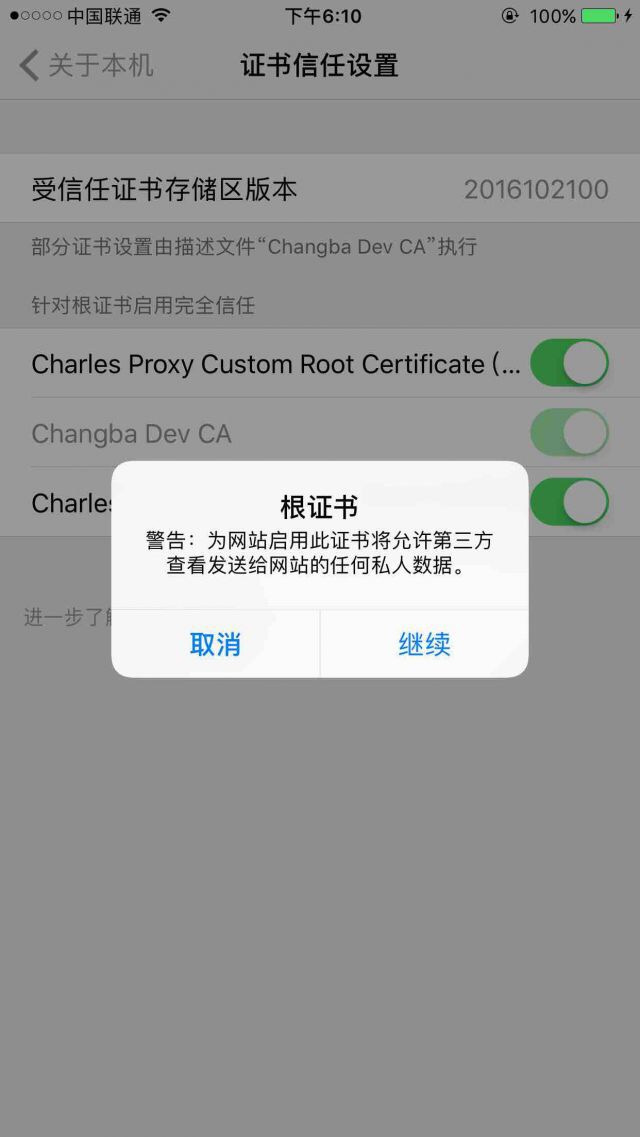Toggle the Changba Dev CA switch

tap(568, 433)
